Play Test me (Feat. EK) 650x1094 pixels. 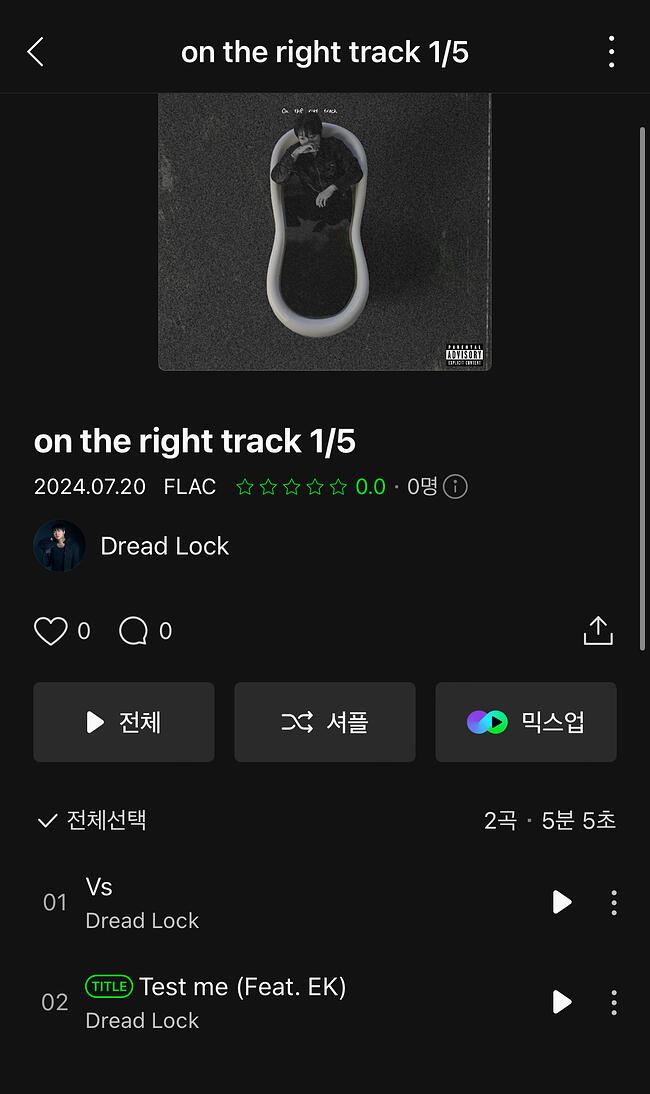(562, 1001)
